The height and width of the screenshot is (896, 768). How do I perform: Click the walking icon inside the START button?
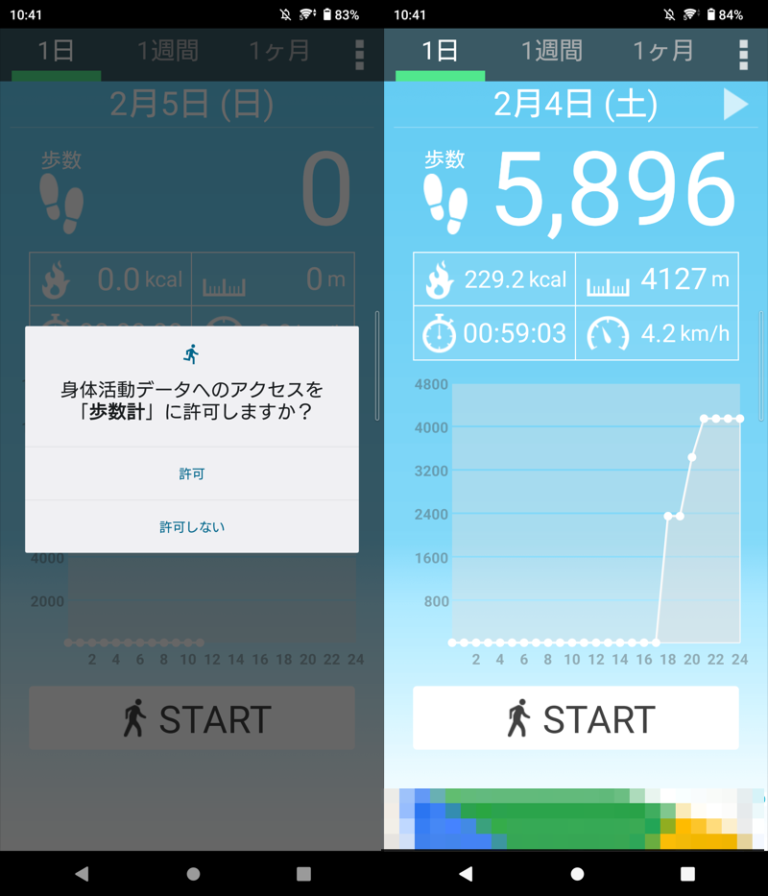point(517,718)
